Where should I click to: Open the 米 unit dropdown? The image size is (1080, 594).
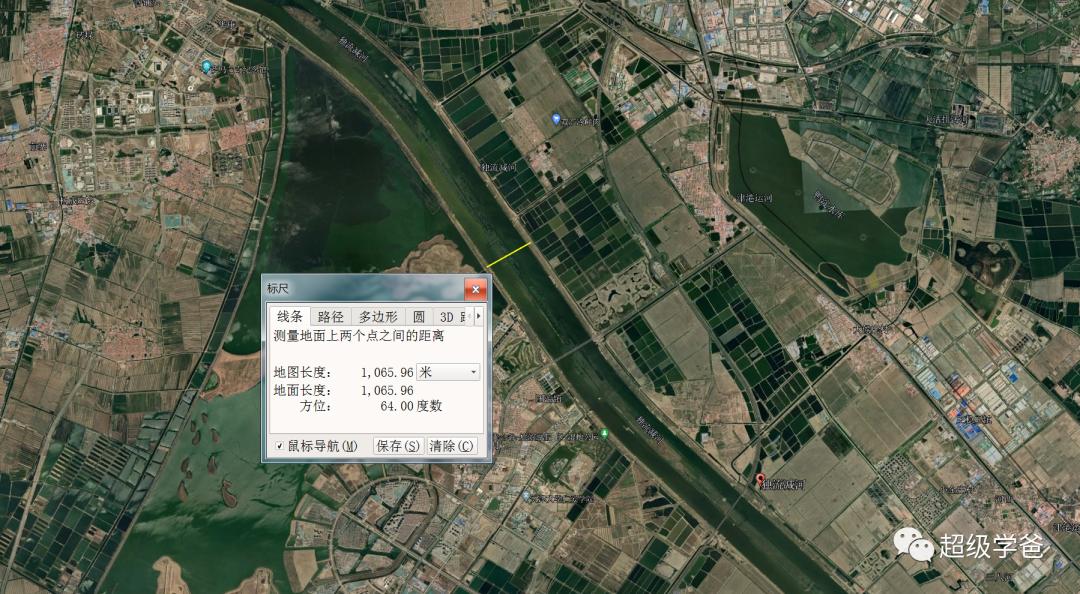click(448, 372)
